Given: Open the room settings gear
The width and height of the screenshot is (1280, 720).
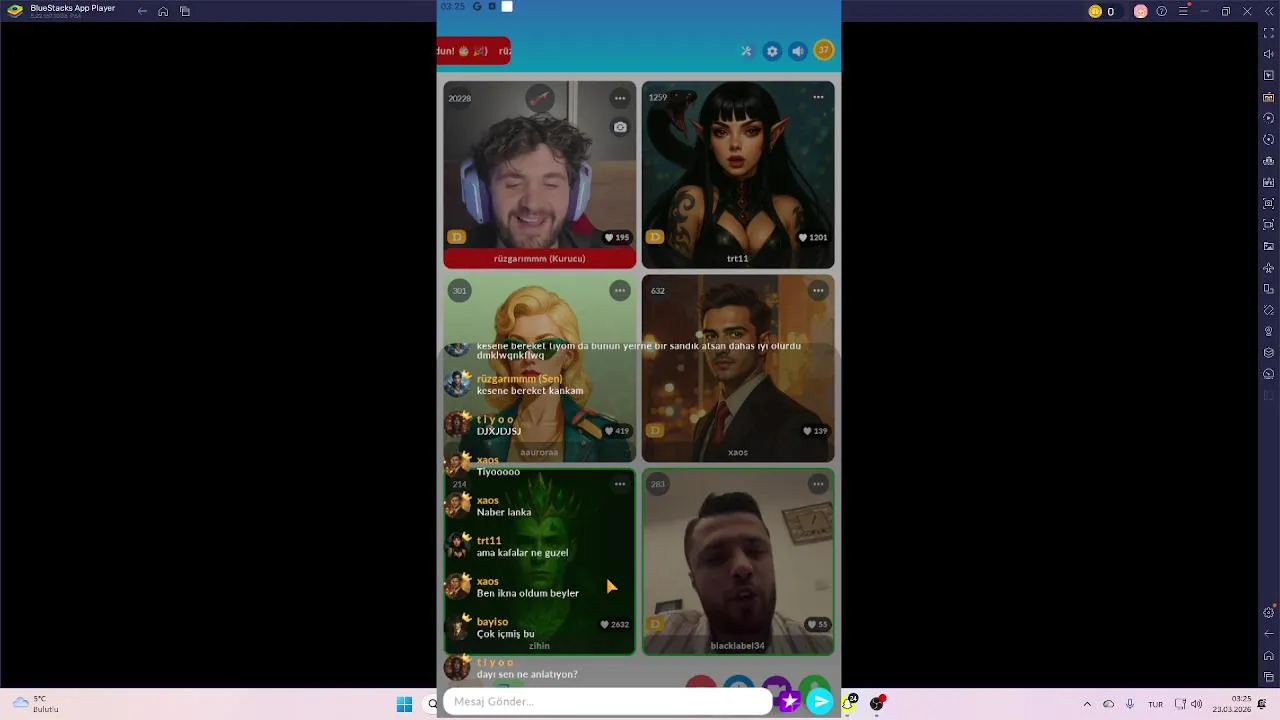Looking at the screenshot, I should tap(772, 51).
